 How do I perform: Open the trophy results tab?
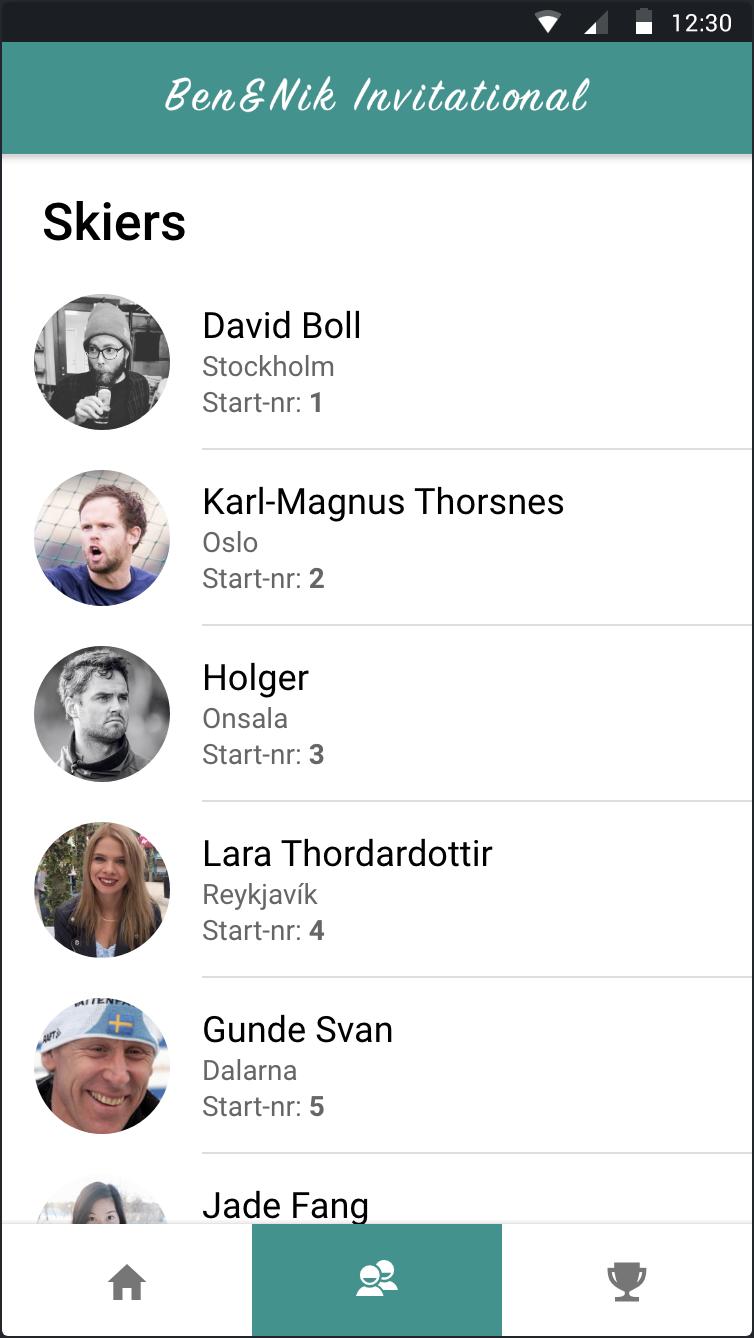click(x=627, y=1281)
